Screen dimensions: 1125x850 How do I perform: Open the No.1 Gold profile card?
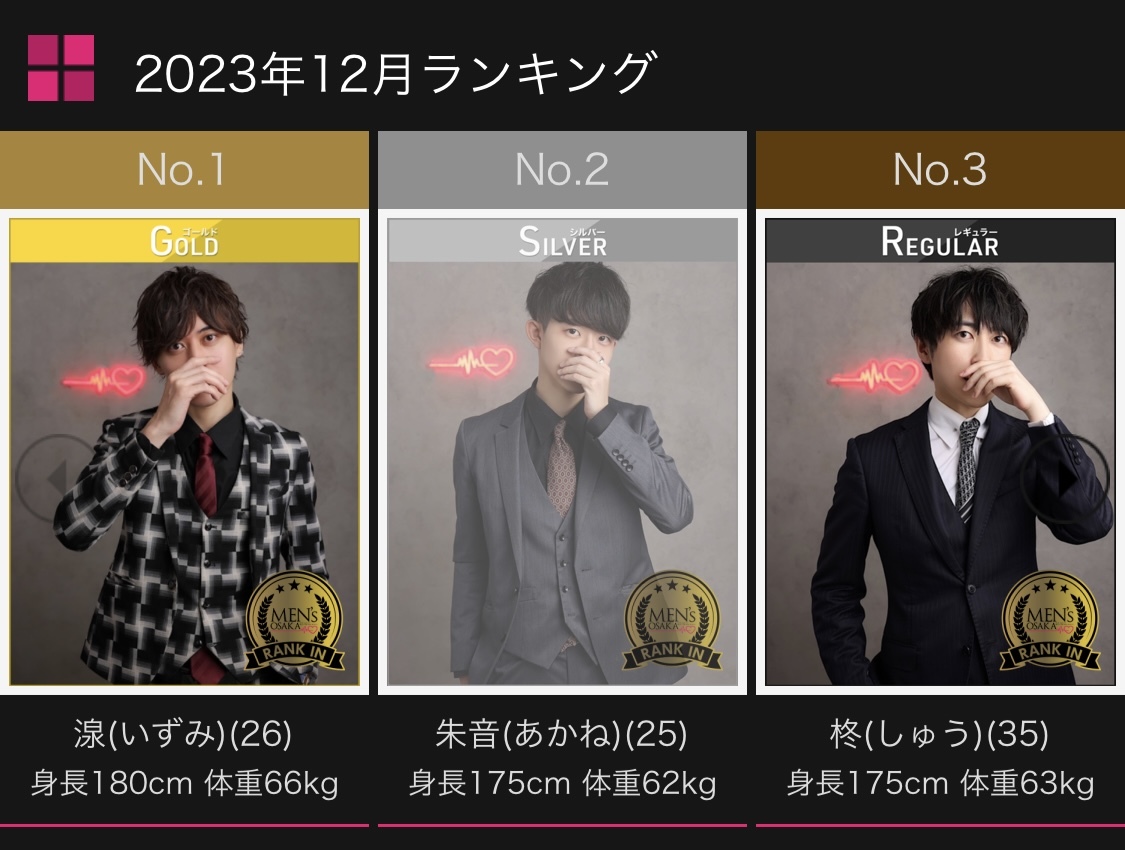tap(184, 452)
